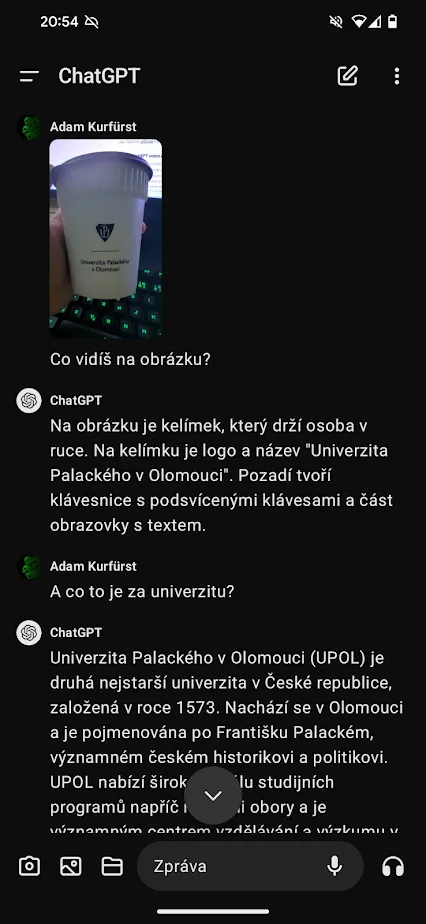Start a new chat with compose icon

pyautogui.click(x=348, y=76)
